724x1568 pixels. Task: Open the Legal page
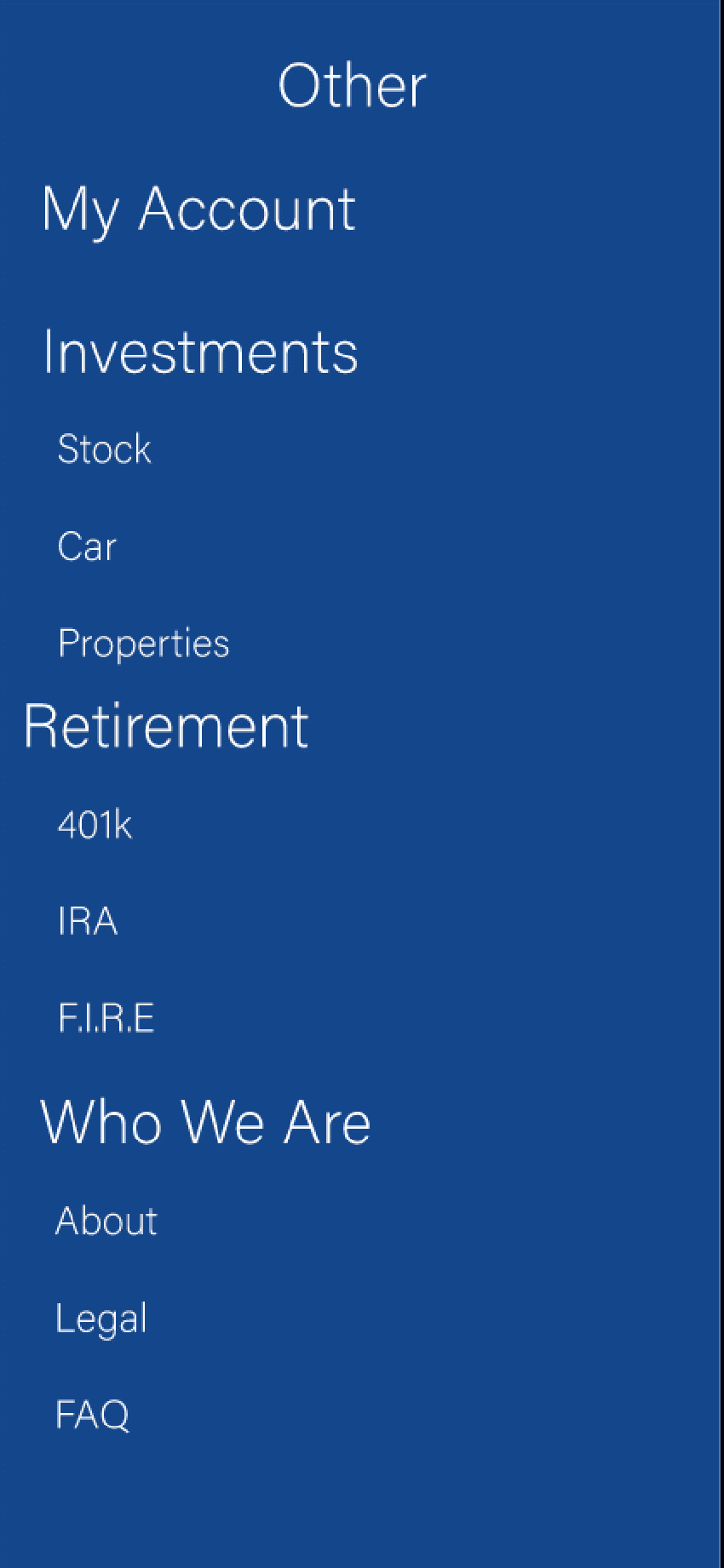101,1319
